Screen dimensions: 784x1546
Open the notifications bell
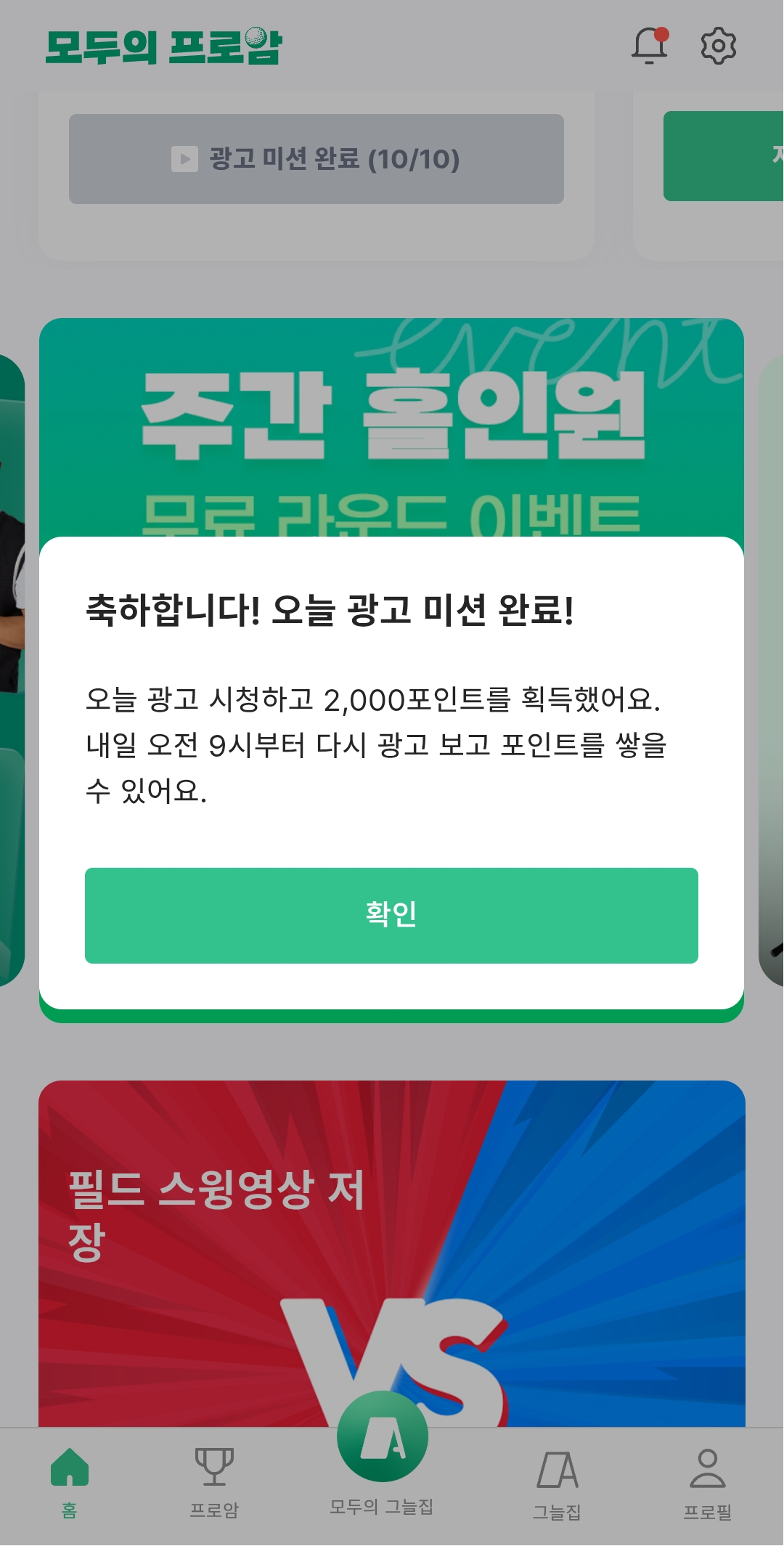click(x=649, y=46)
